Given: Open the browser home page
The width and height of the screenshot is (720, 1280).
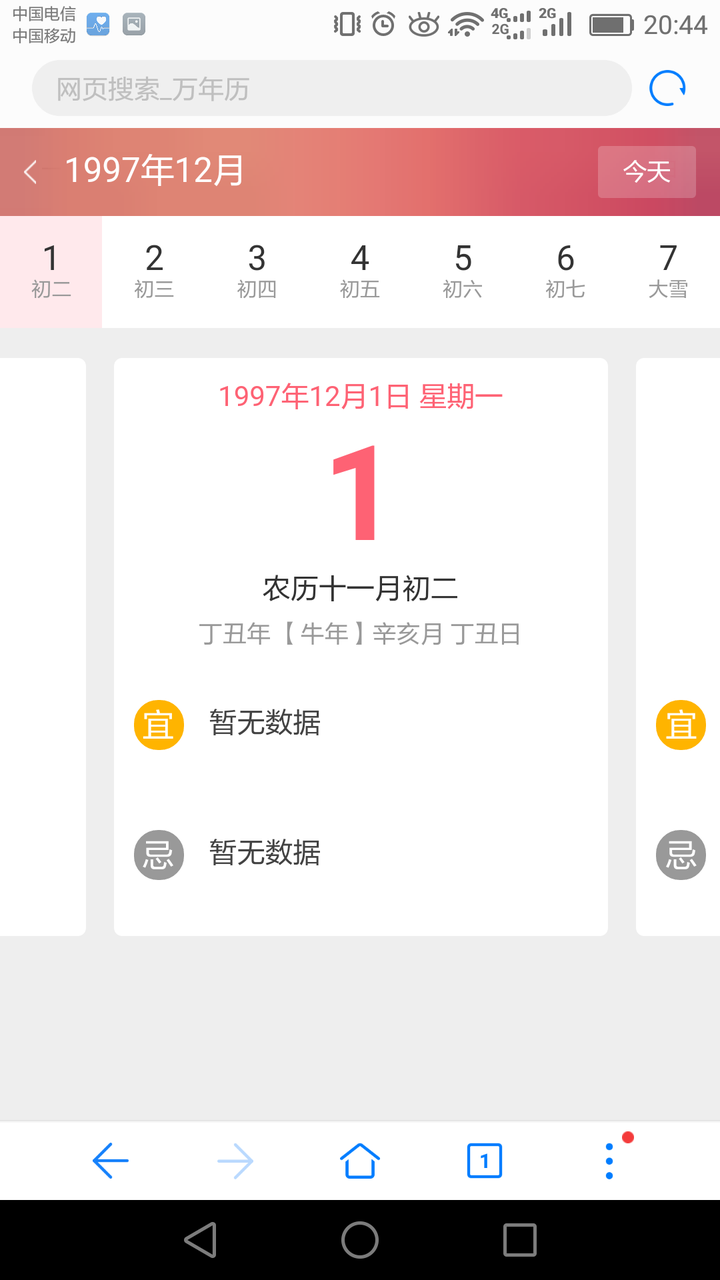Looking at the screenshot, I should pos(360,1161).
